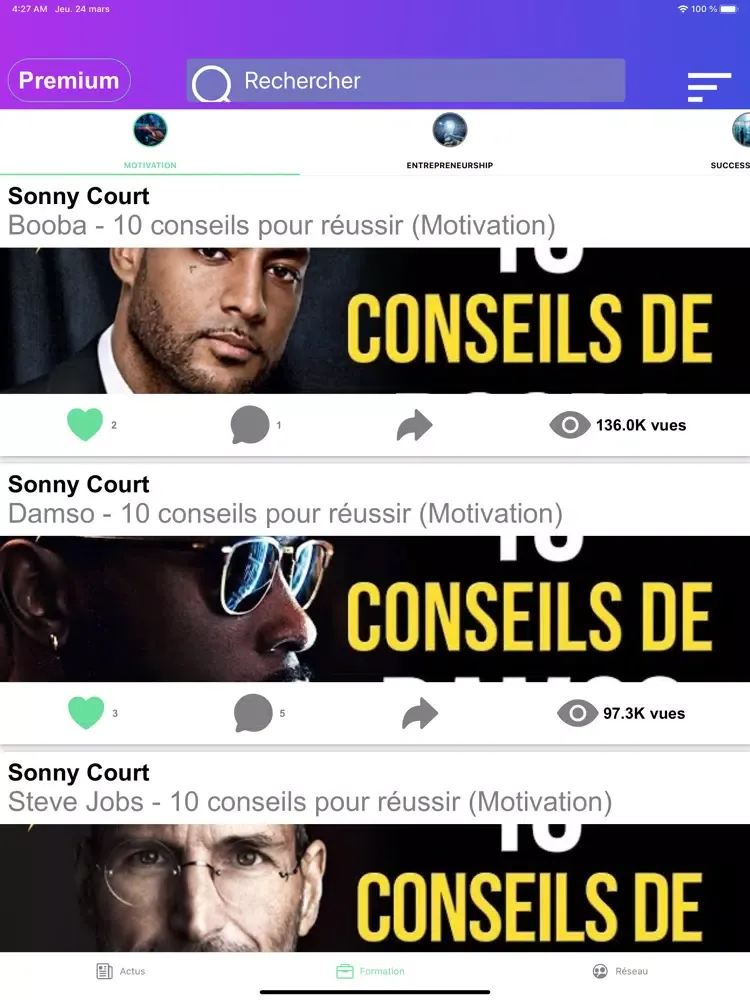Open comments on the Damso video
The height and width of the screenshot is (1000, 750).
tap(253, 713)
